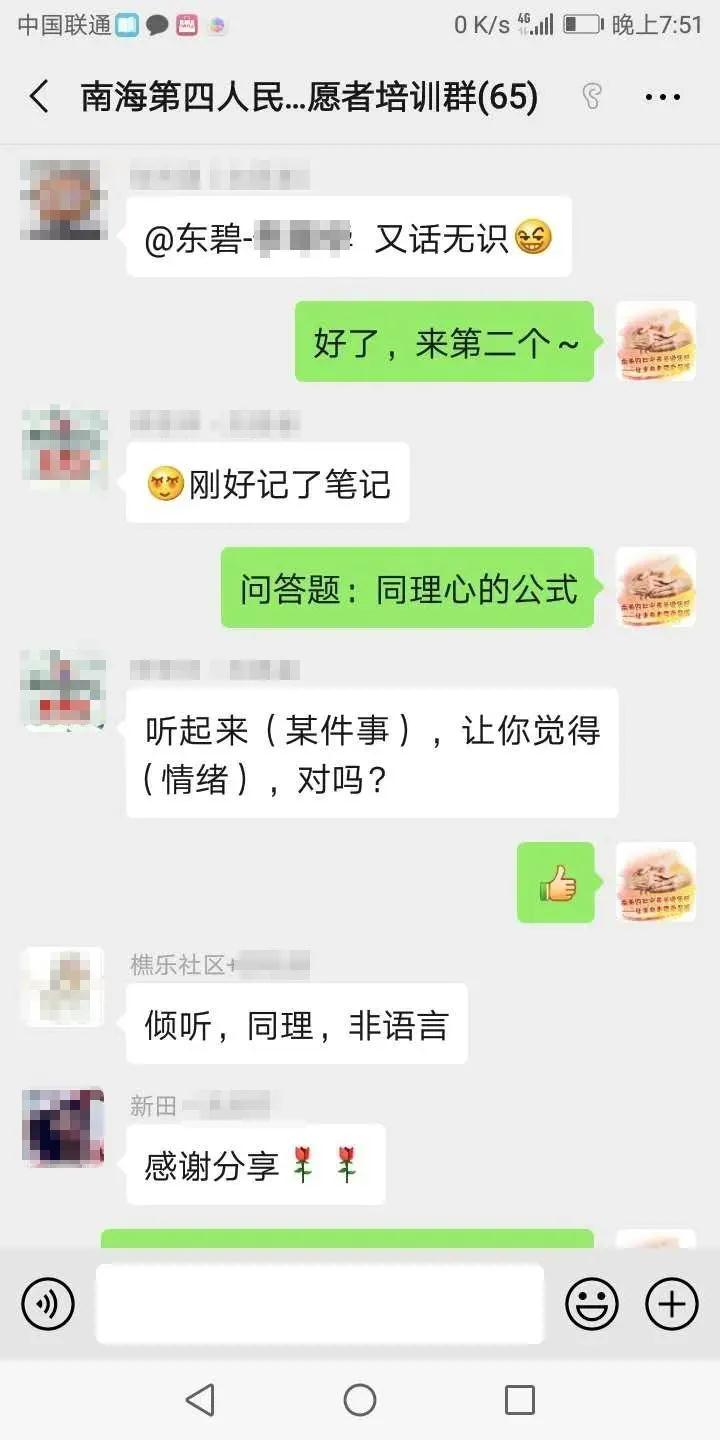Tap the avatar beside the 又话无识 message
The width and height of the screenshot is (720, 1440).
click(61, 200)
